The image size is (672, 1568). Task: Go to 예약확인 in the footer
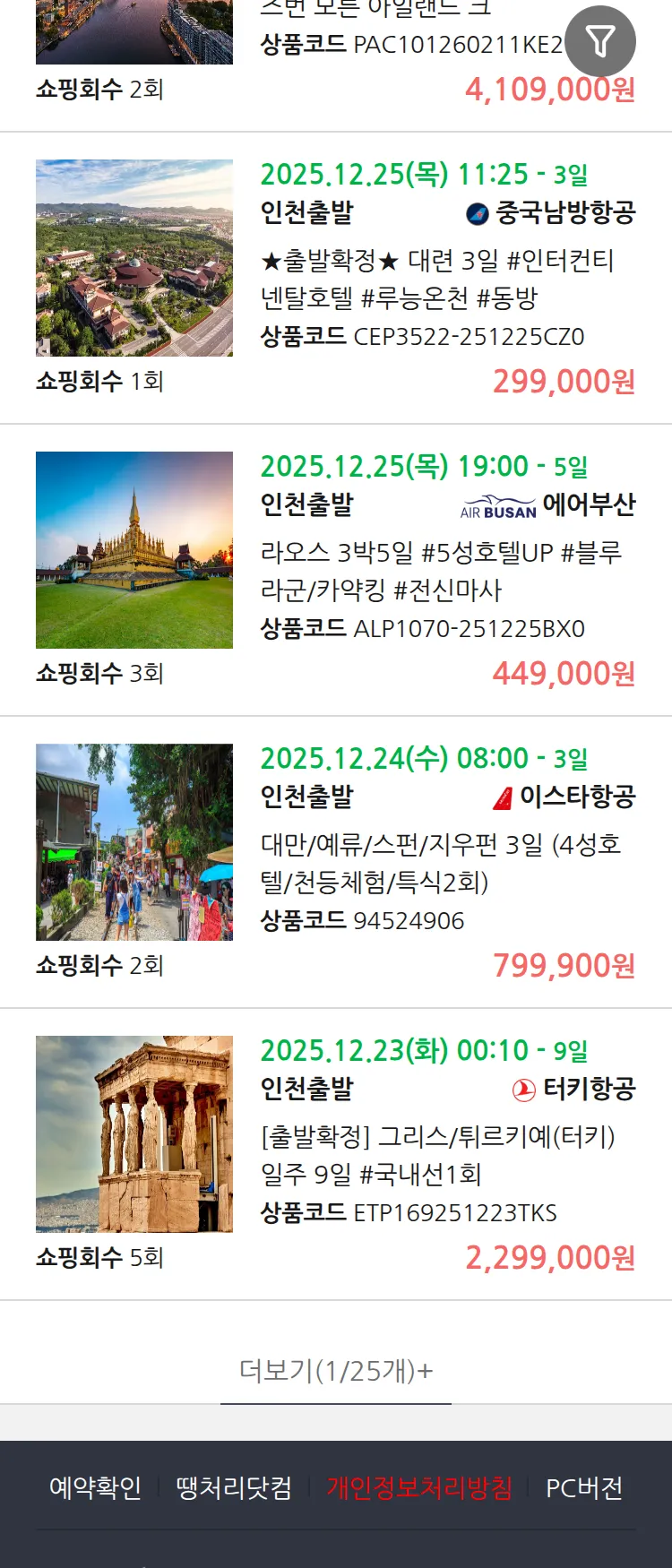pos(96,1488)
